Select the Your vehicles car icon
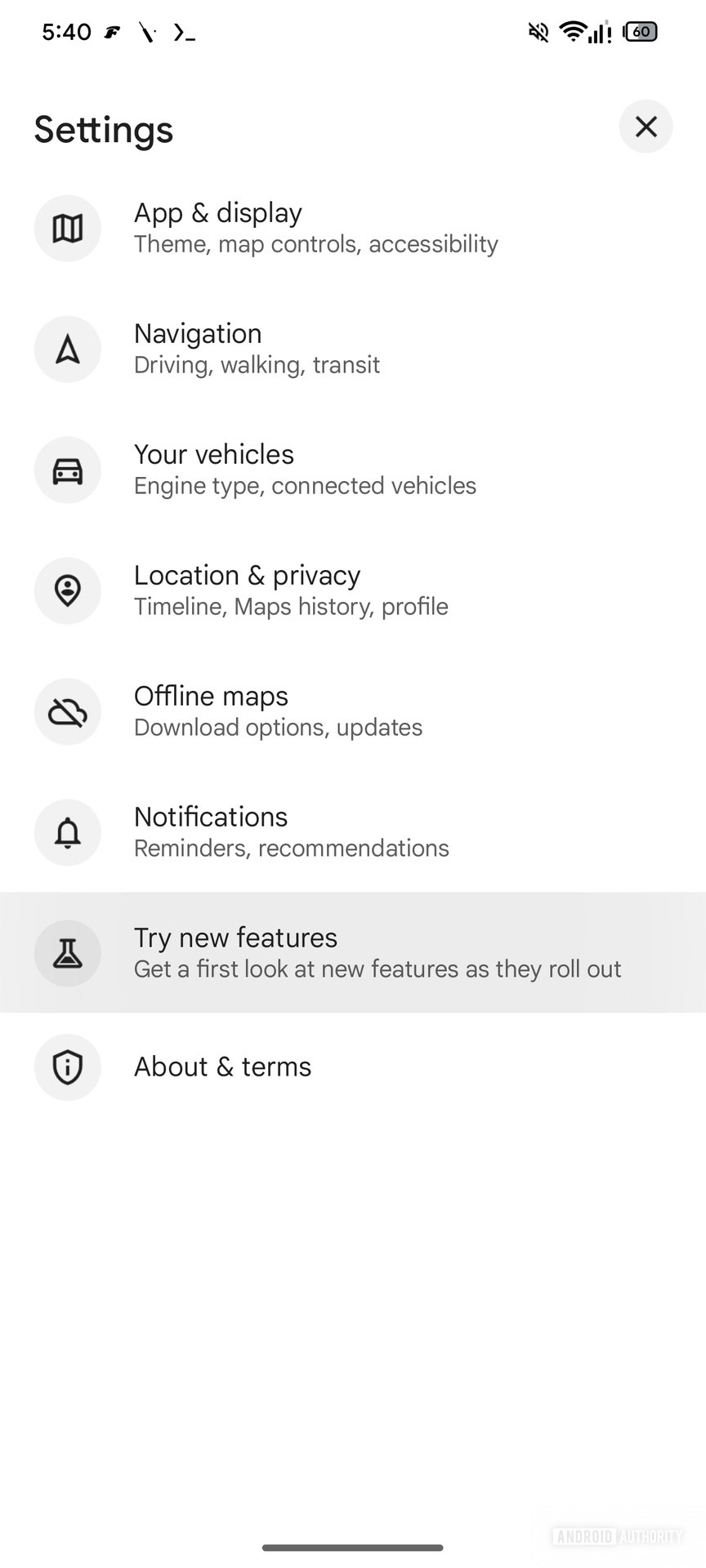The height and width of the screenshot is (1568, 706). [x=67, y=470]
